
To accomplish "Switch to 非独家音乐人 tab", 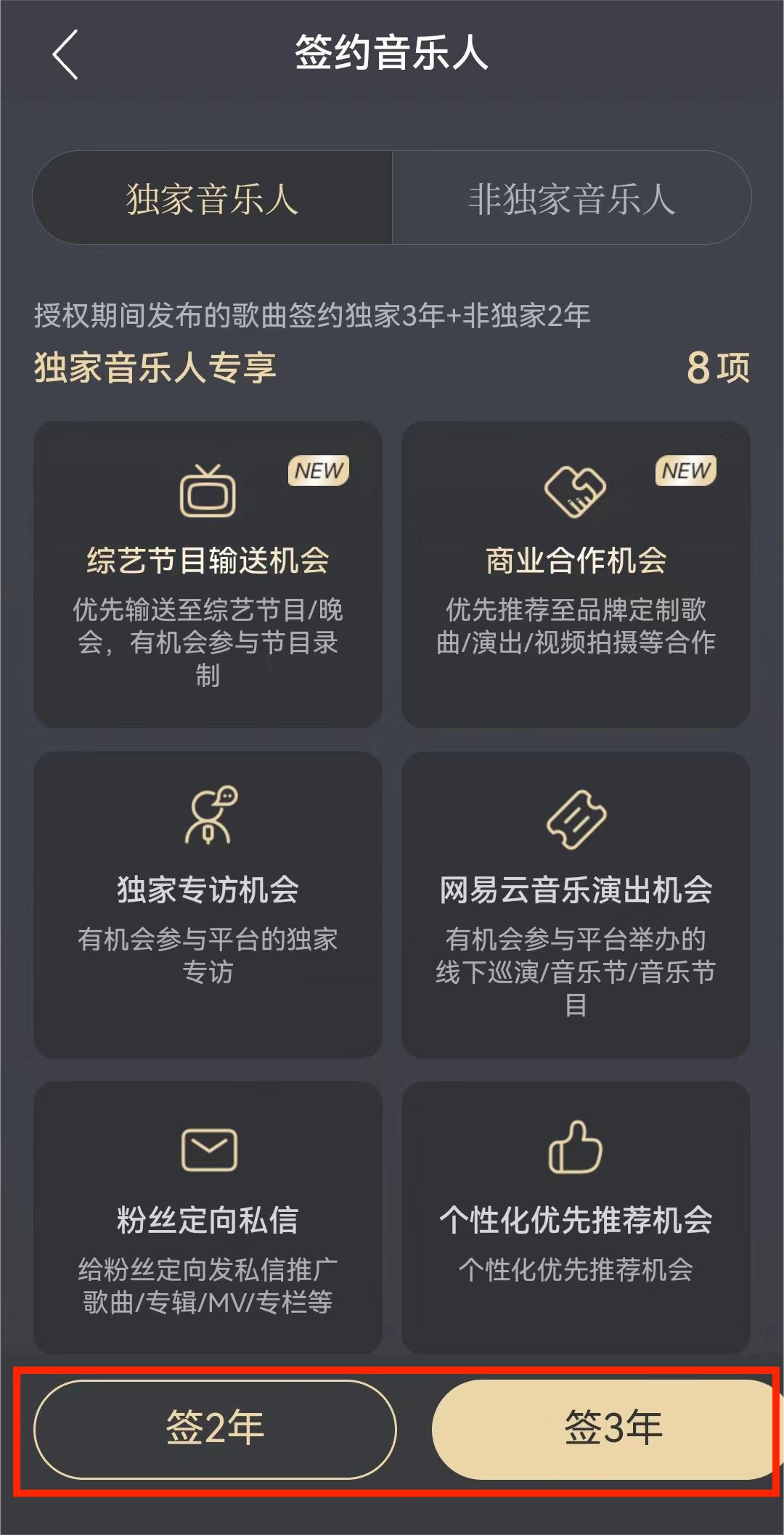I will [571, 198].
